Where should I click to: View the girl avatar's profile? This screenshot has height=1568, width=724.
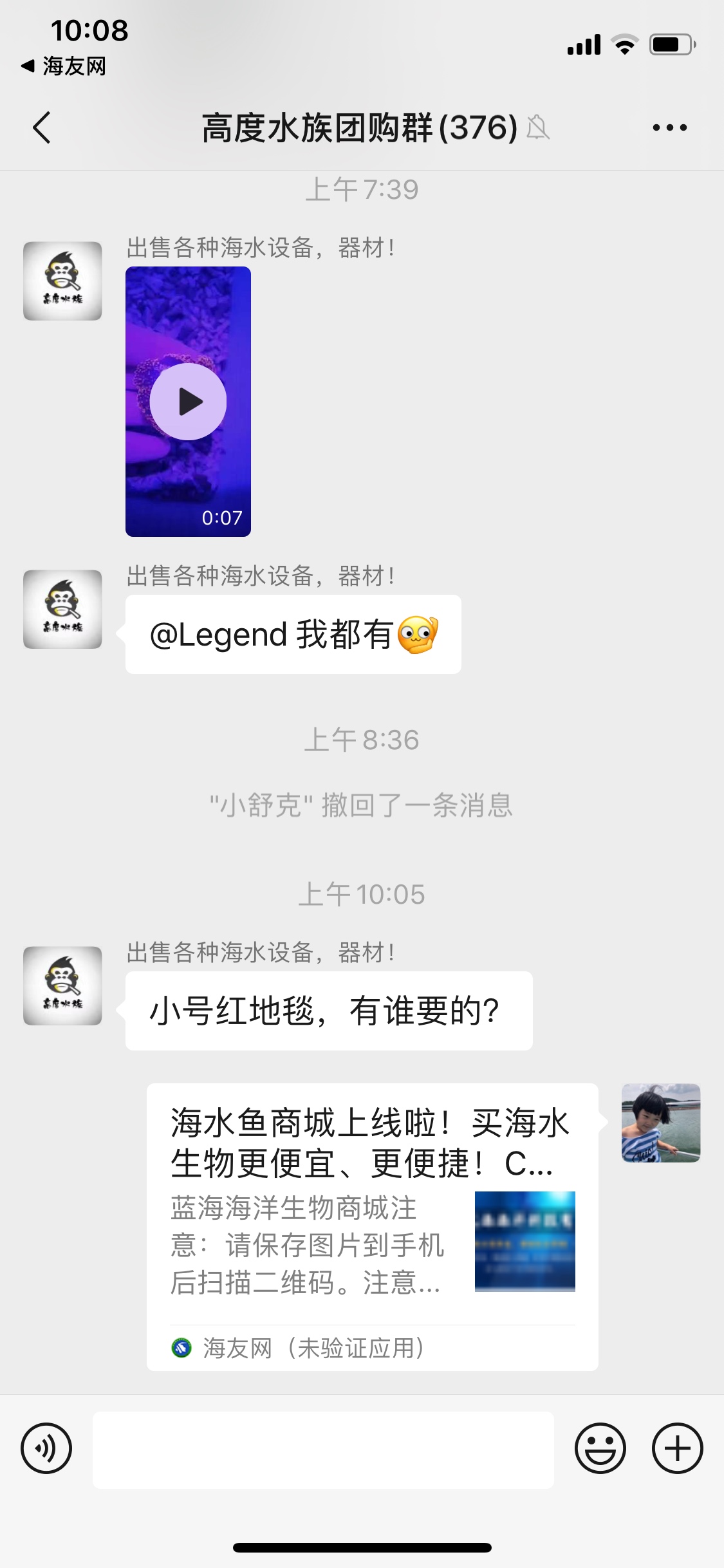(660, 1123)
